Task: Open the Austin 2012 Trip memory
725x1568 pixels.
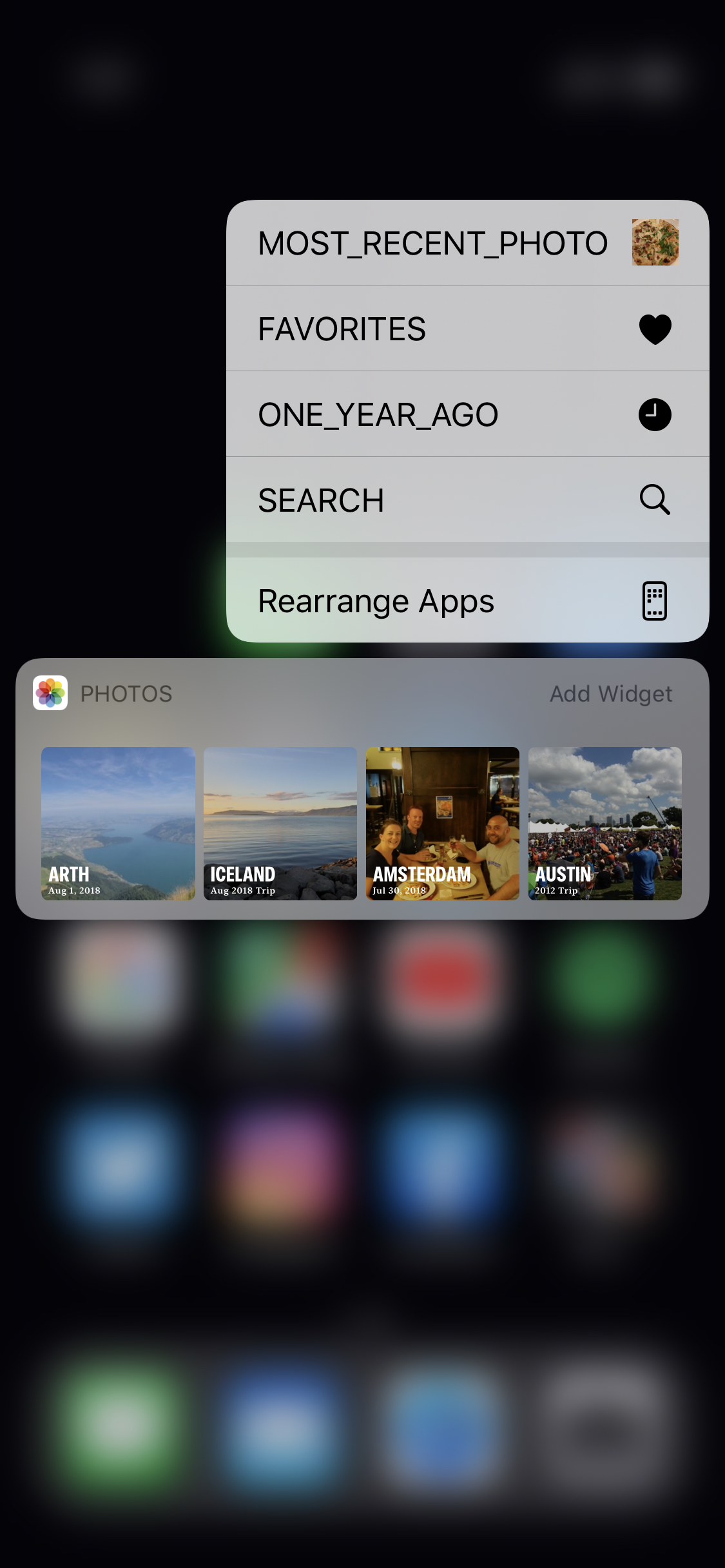Action: 605,823
